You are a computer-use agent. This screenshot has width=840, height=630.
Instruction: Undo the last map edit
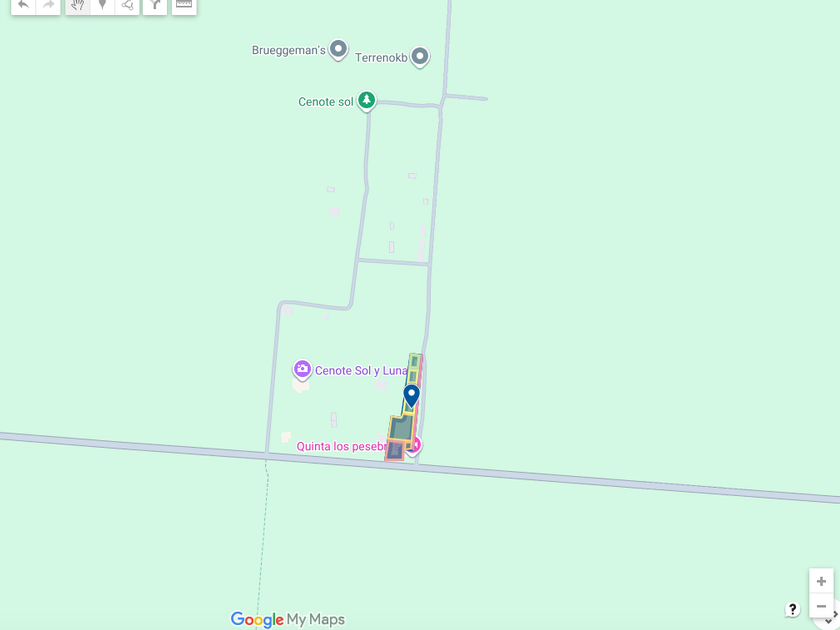23,5
